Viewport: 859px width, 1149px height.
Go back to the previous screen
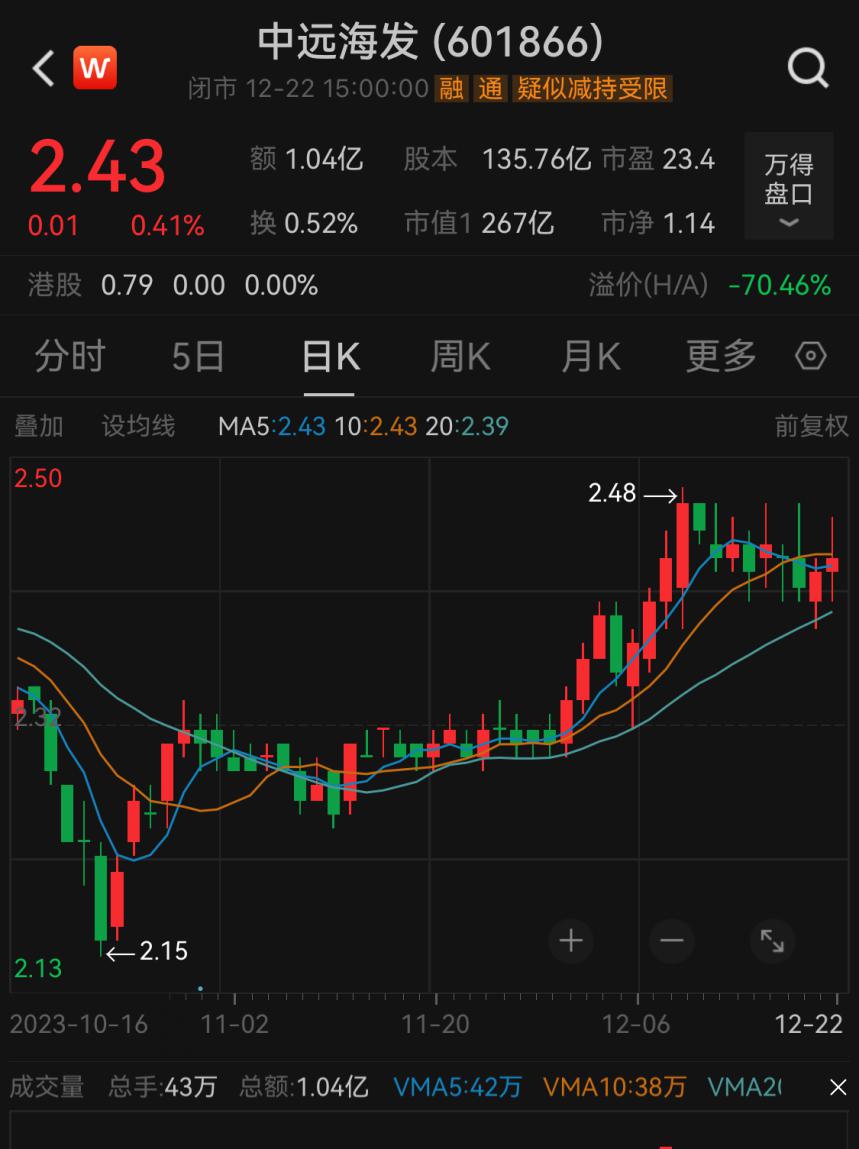click(x=42, y=68)
